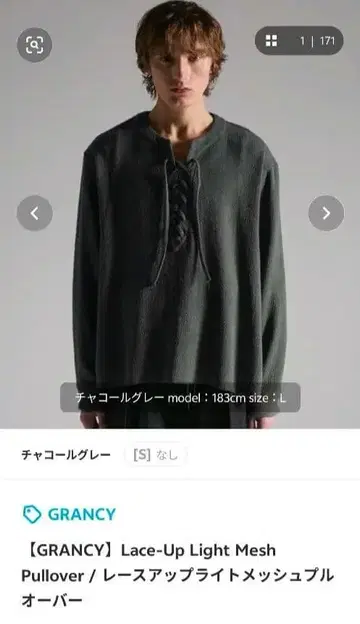The image size is (360, 624).
Task: Open the image grid view 1 | 171
Action: (x=299, y=41)
